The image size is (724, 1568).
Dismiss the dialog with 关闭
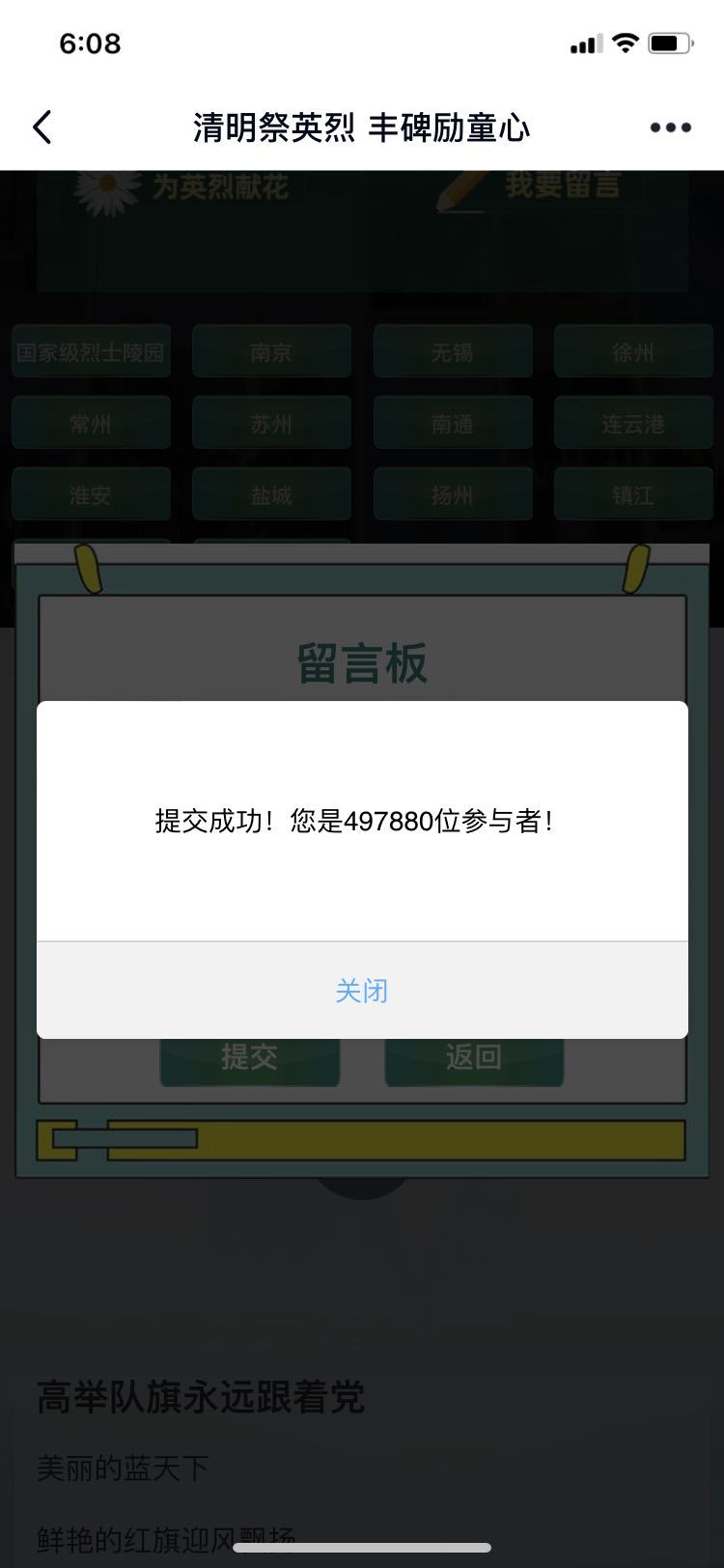point(362,991)
